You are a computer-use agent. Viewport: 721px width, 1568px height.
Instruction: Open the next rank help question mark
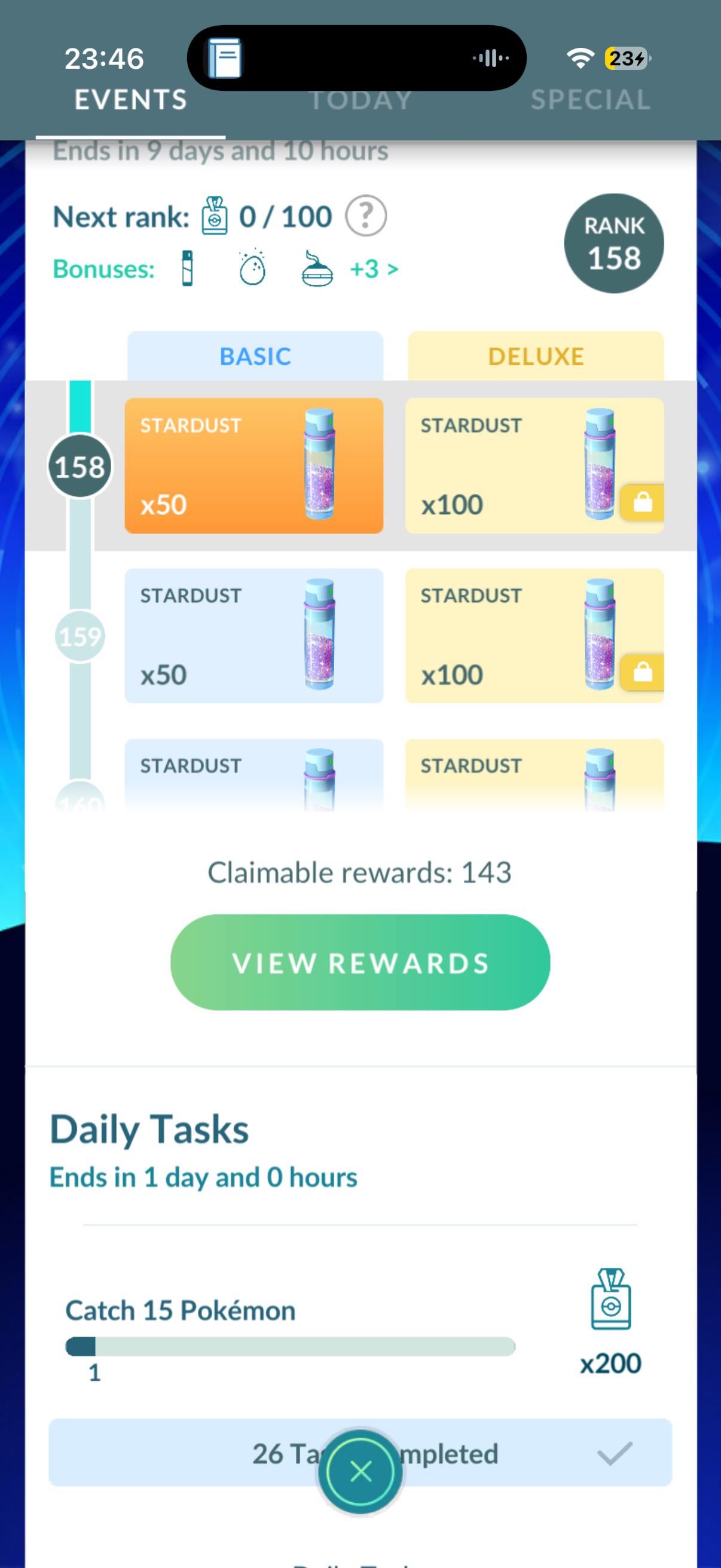(366, 216)
